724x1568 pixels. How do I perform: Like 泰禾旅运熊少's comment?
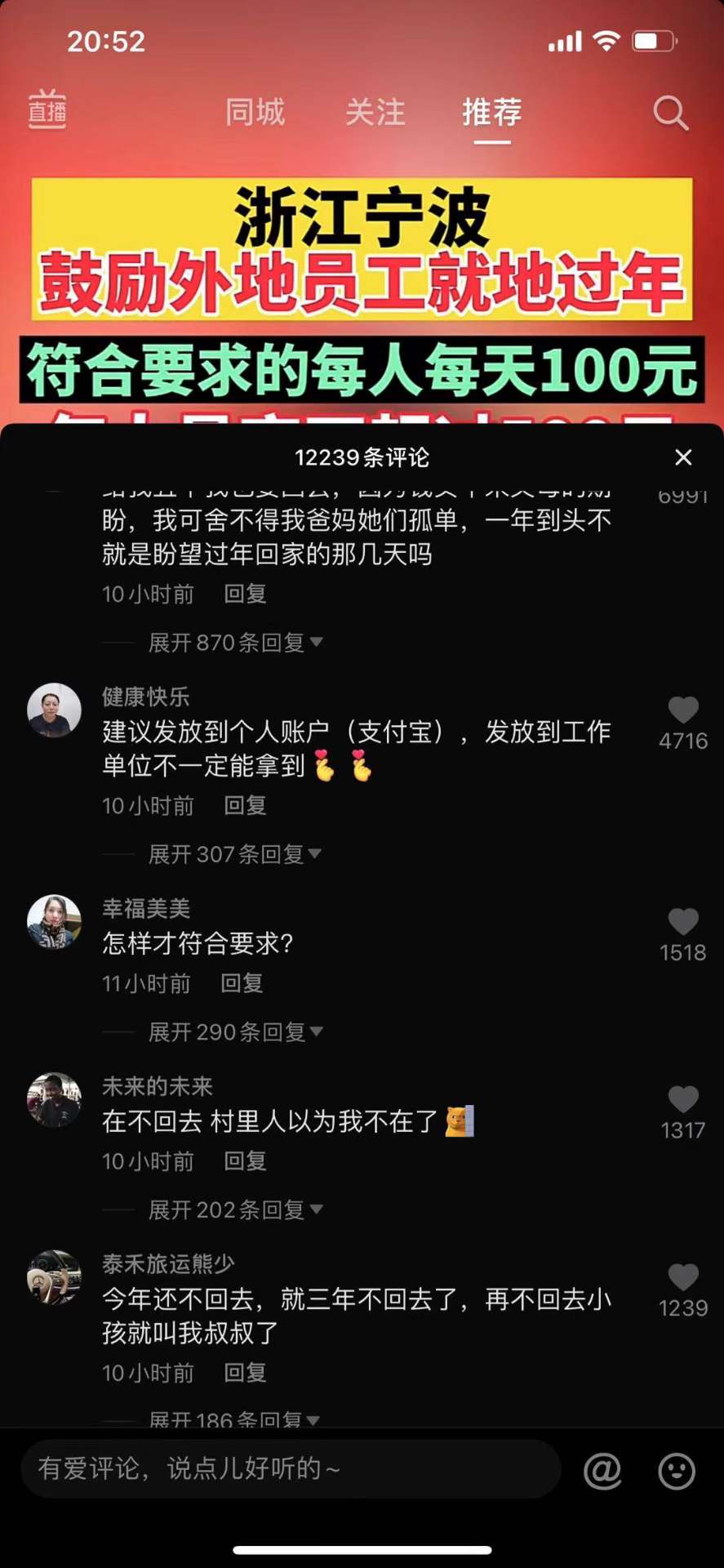[683, 1277]
